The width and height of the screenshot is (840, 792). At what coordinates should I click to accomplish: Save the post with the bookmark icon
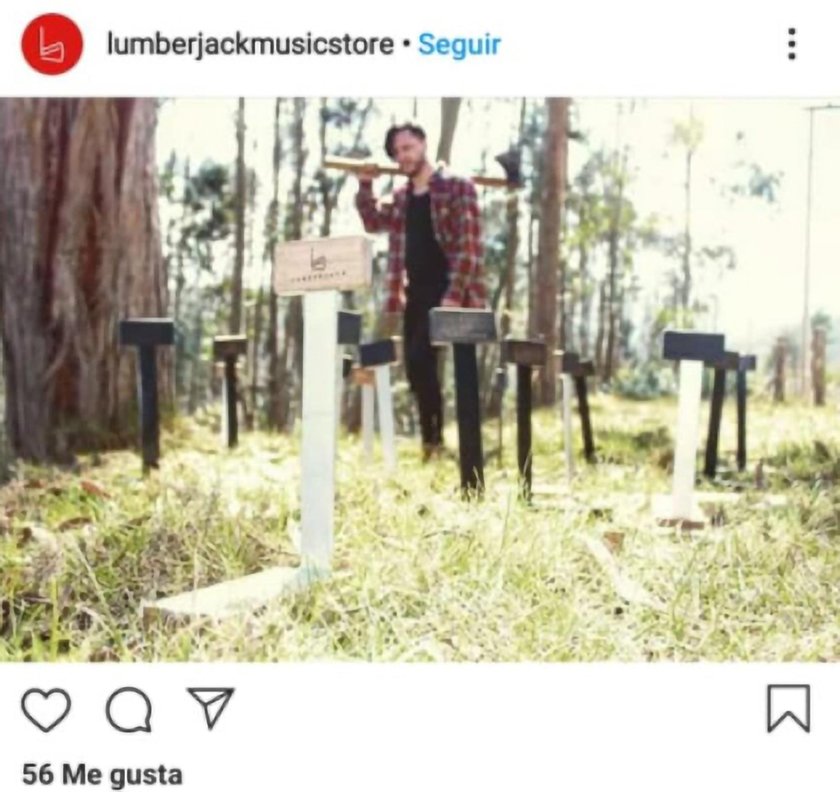click(x=788, y=708)
